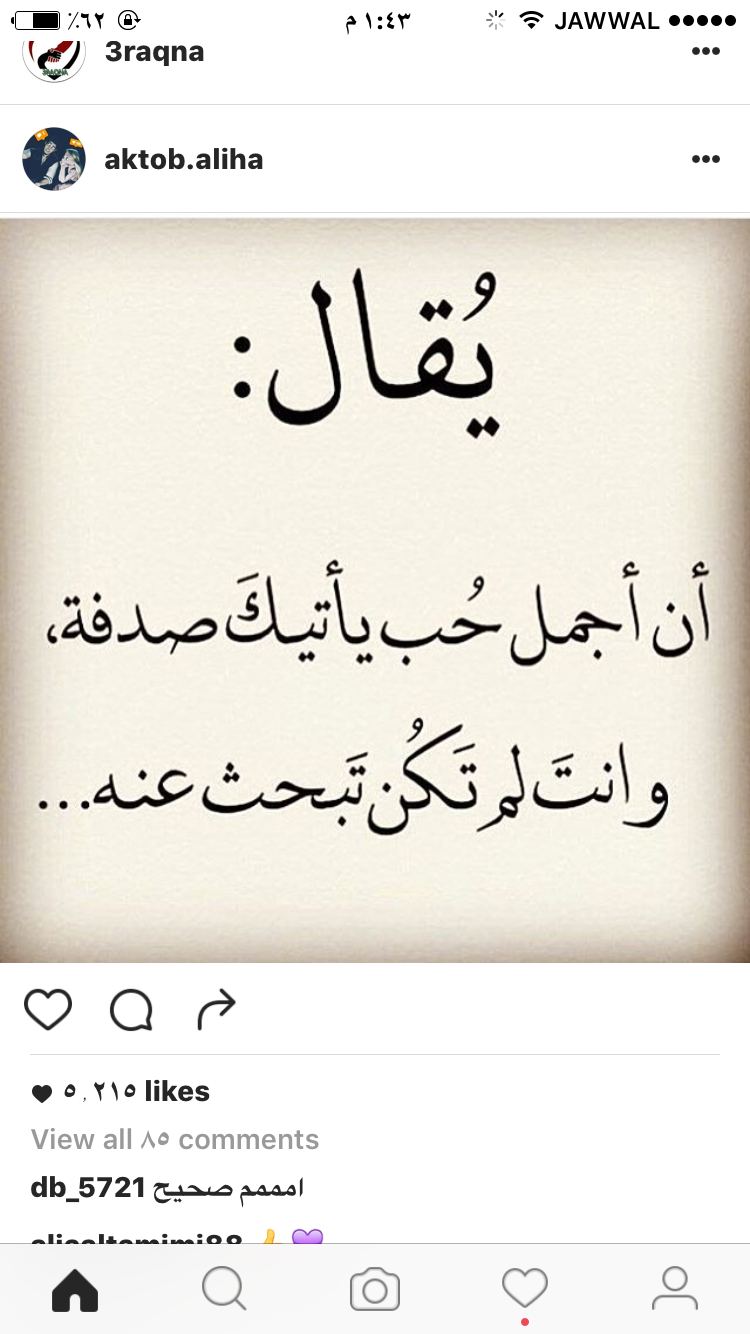Screen dimensions: 750x1334
Task: Open overflow menu next to 3raqna
Action: pos(706,51)
